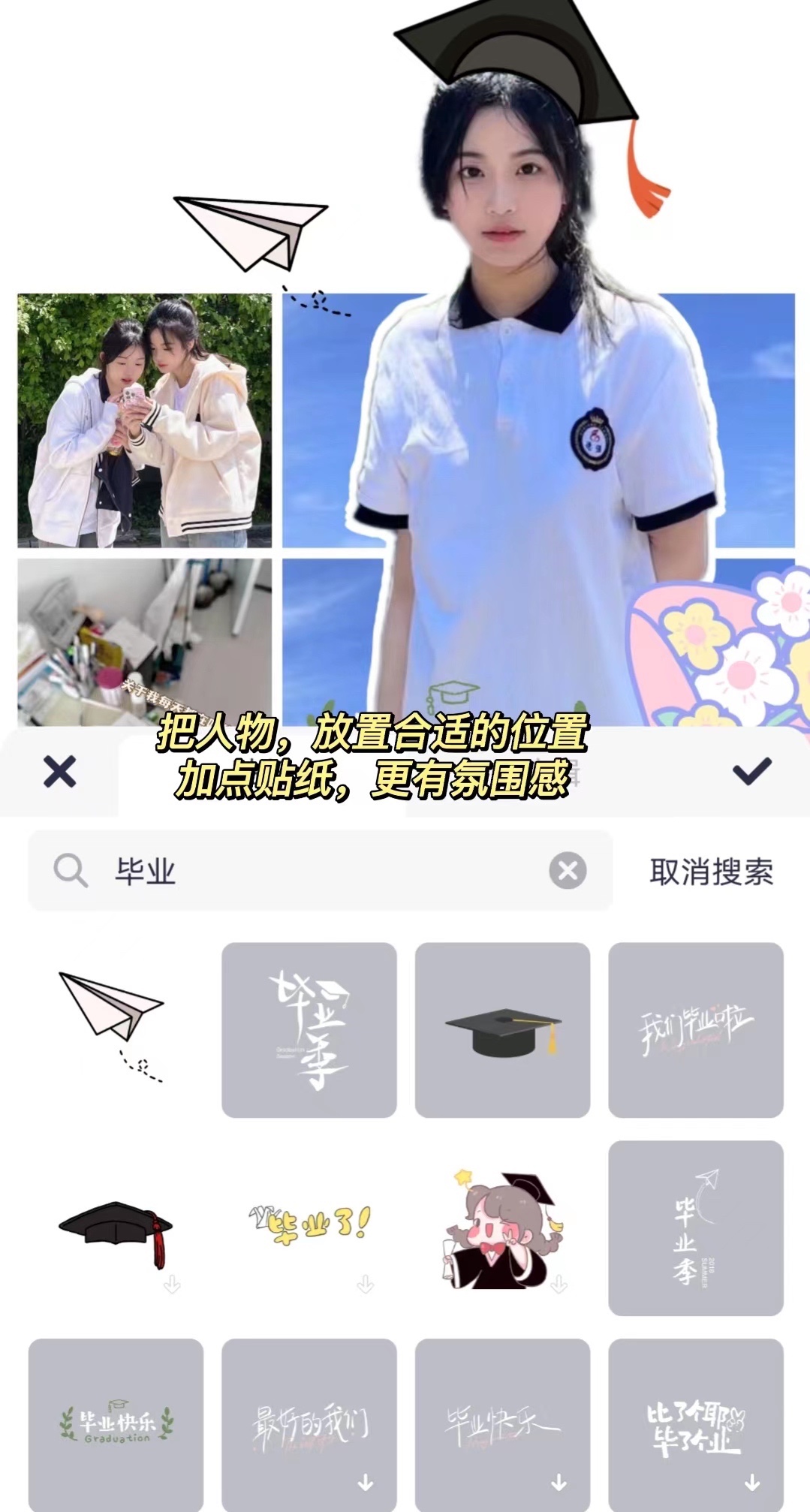Select the 毕业快乐 Graduation wreath sticker
This screenshot has width=810, height=1512.
click(115, 1423)
